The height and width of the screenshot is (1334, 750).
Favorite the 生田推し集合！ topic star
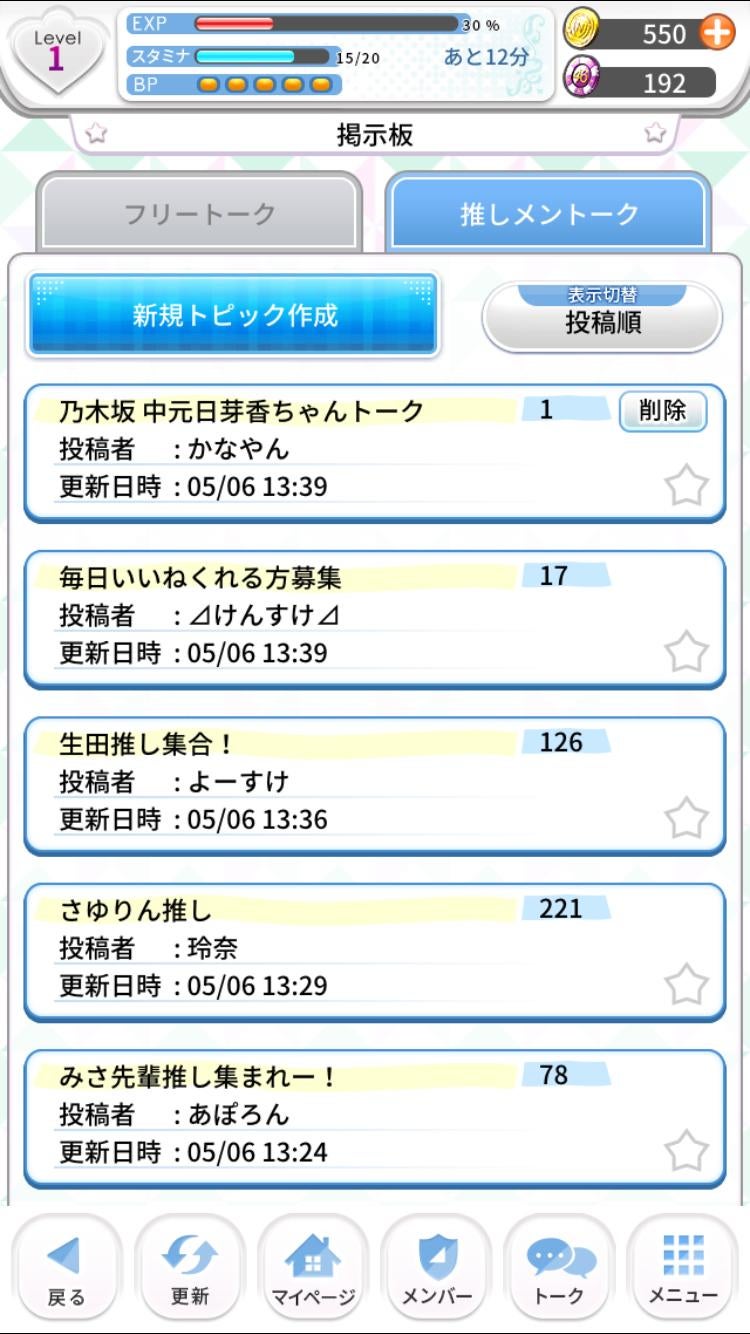(x=686, y=818)
